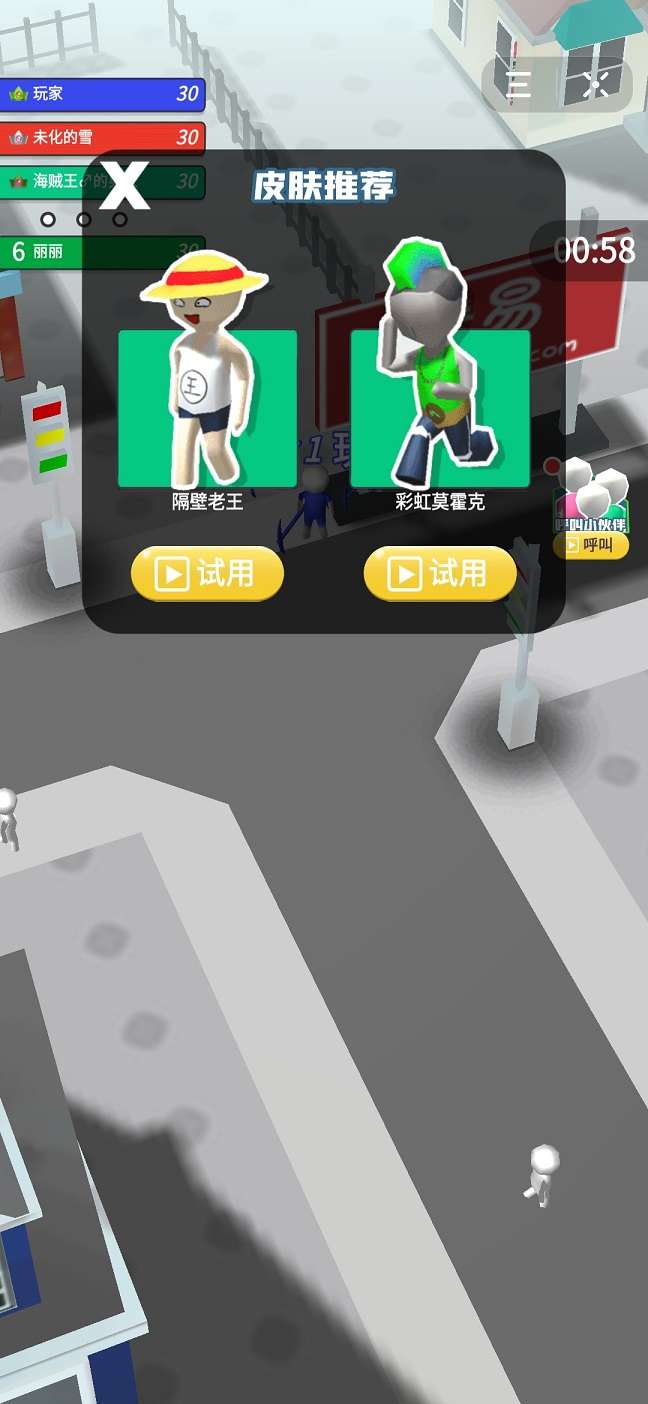Try the 彩虹莫霍克 skin with its 试用 button
The width and height of the screenshot is (648, 1404).
tap(440, 573)
